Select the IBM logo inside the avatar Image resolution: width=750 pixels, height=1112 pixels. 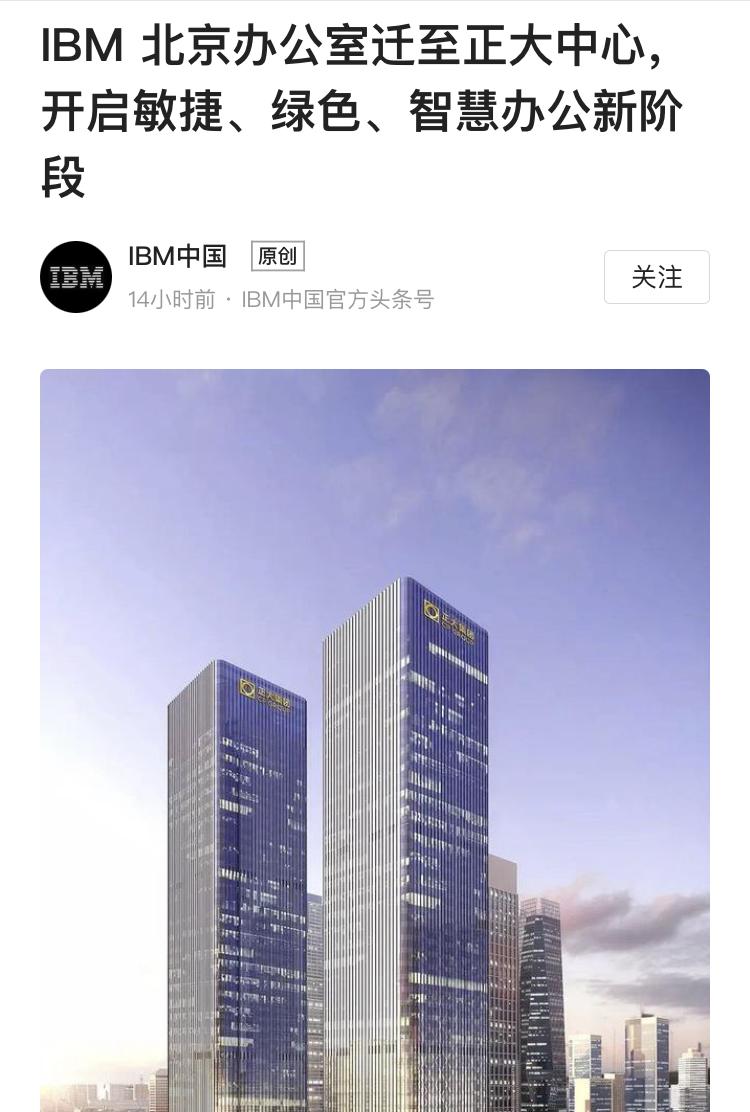[76, 277]
